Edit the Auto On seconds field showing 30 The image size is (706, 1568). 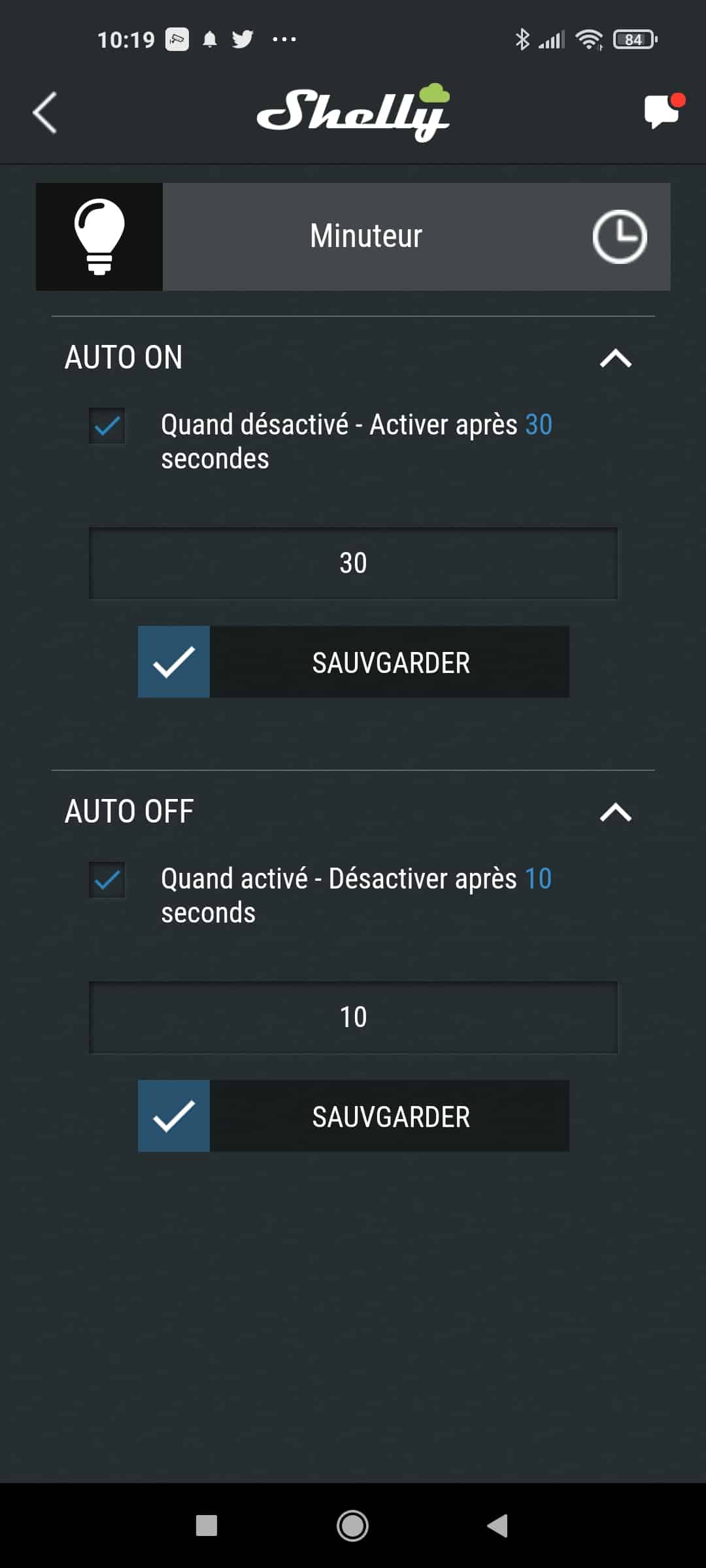[353, 563]
